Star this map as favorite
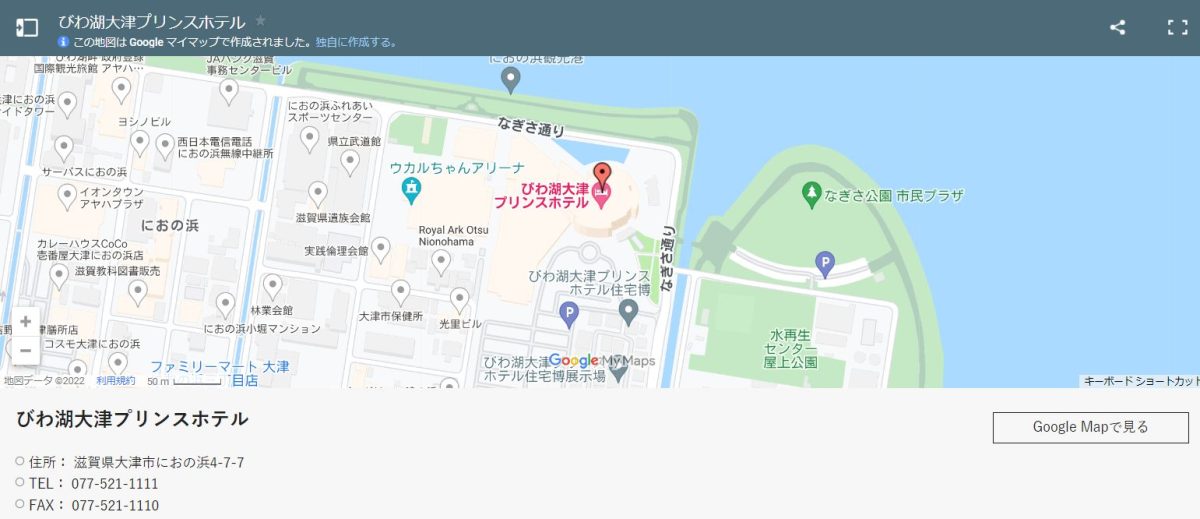Viewport: 1200px width, 519px height. tap(261, 20)
